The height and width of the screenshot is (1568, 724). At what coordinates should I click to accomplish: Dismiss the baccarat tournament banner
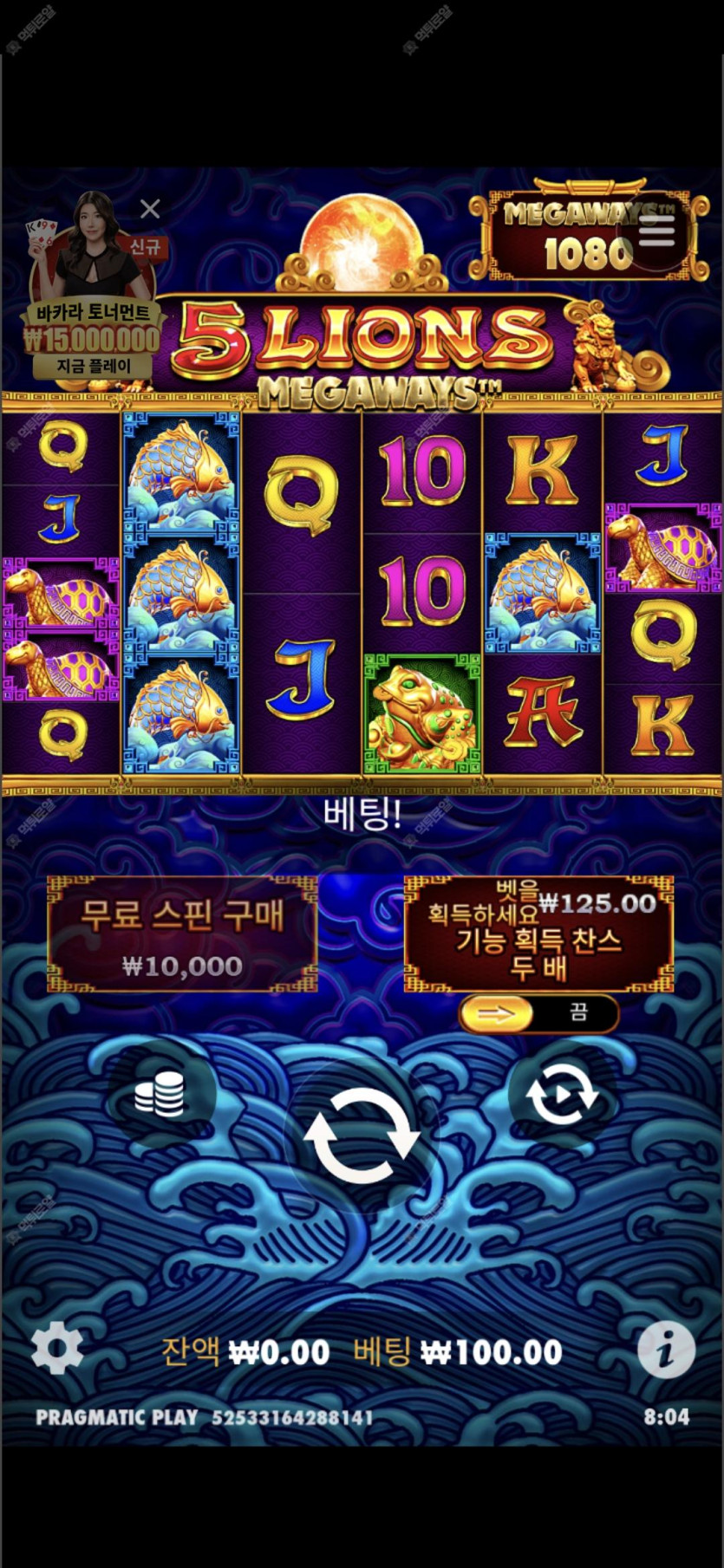click(x=150, y=209)
